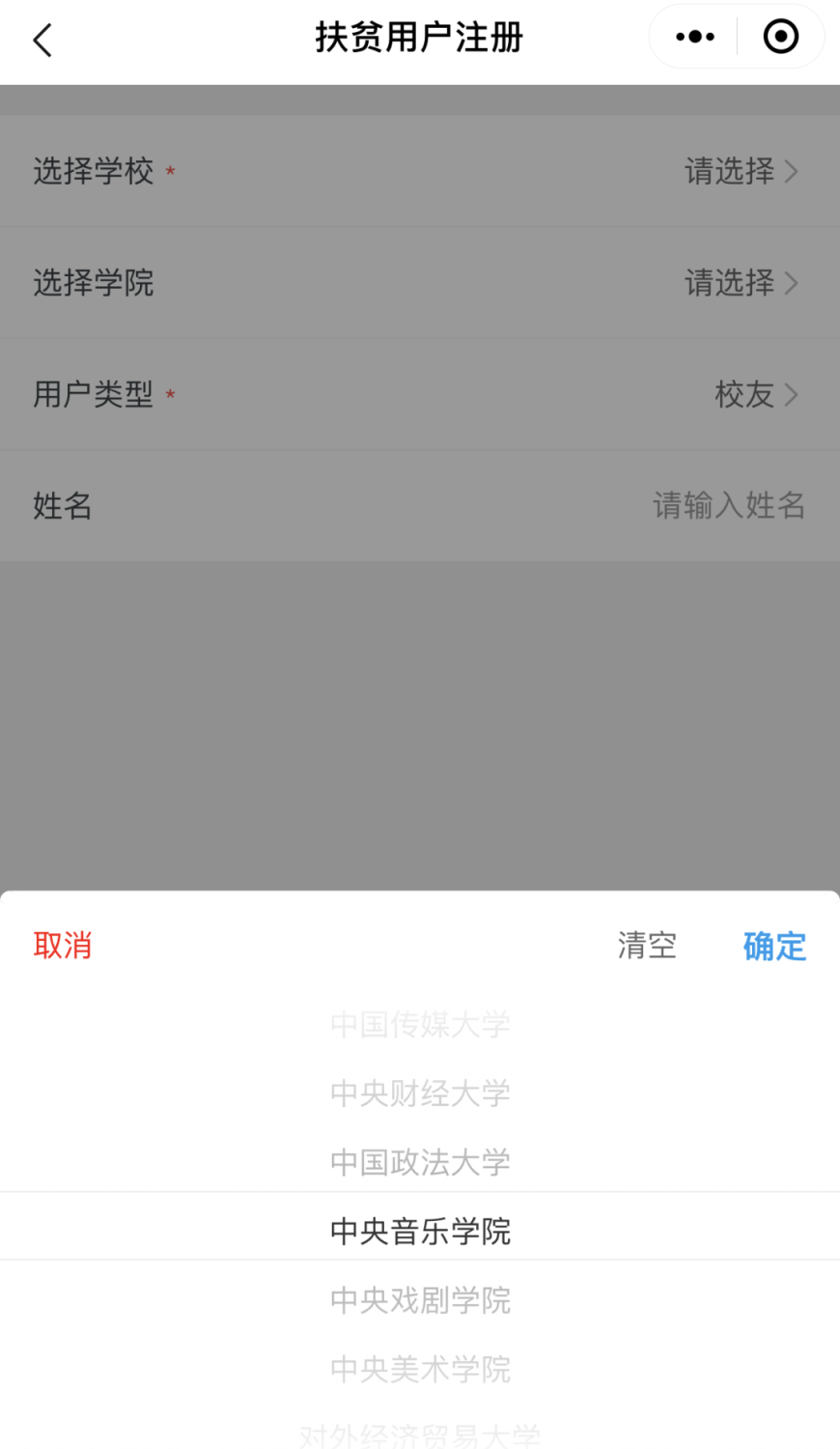Pick 中央美术学院 from the list

(420, 1369)
